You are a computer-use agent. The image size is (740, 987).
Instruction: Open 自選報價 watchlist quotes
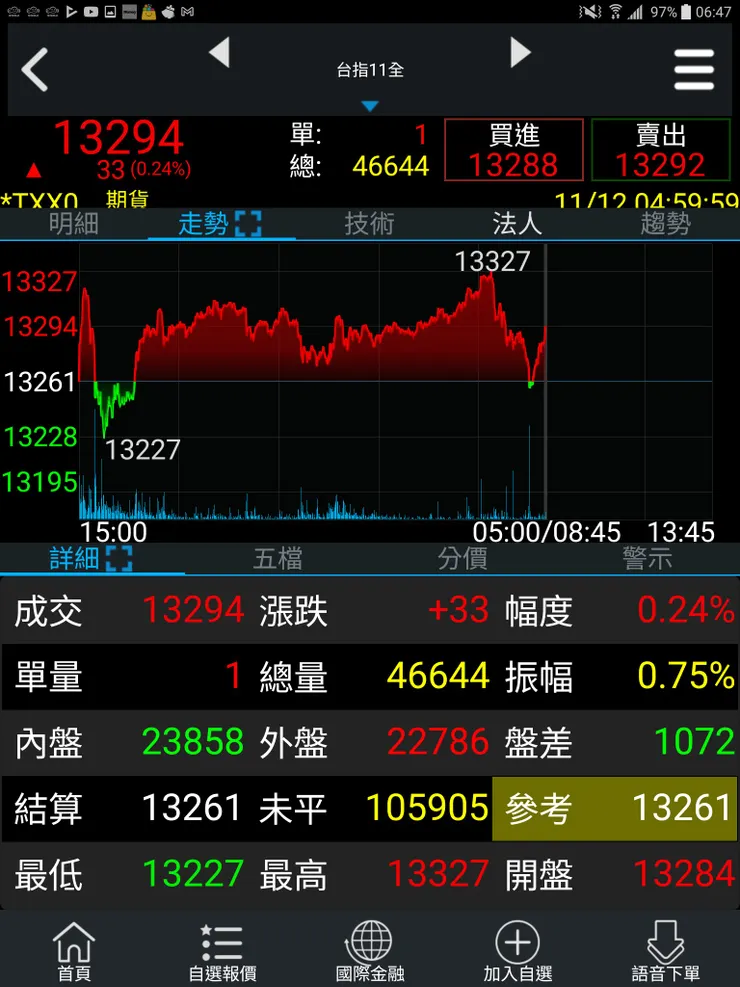point(222,951)
